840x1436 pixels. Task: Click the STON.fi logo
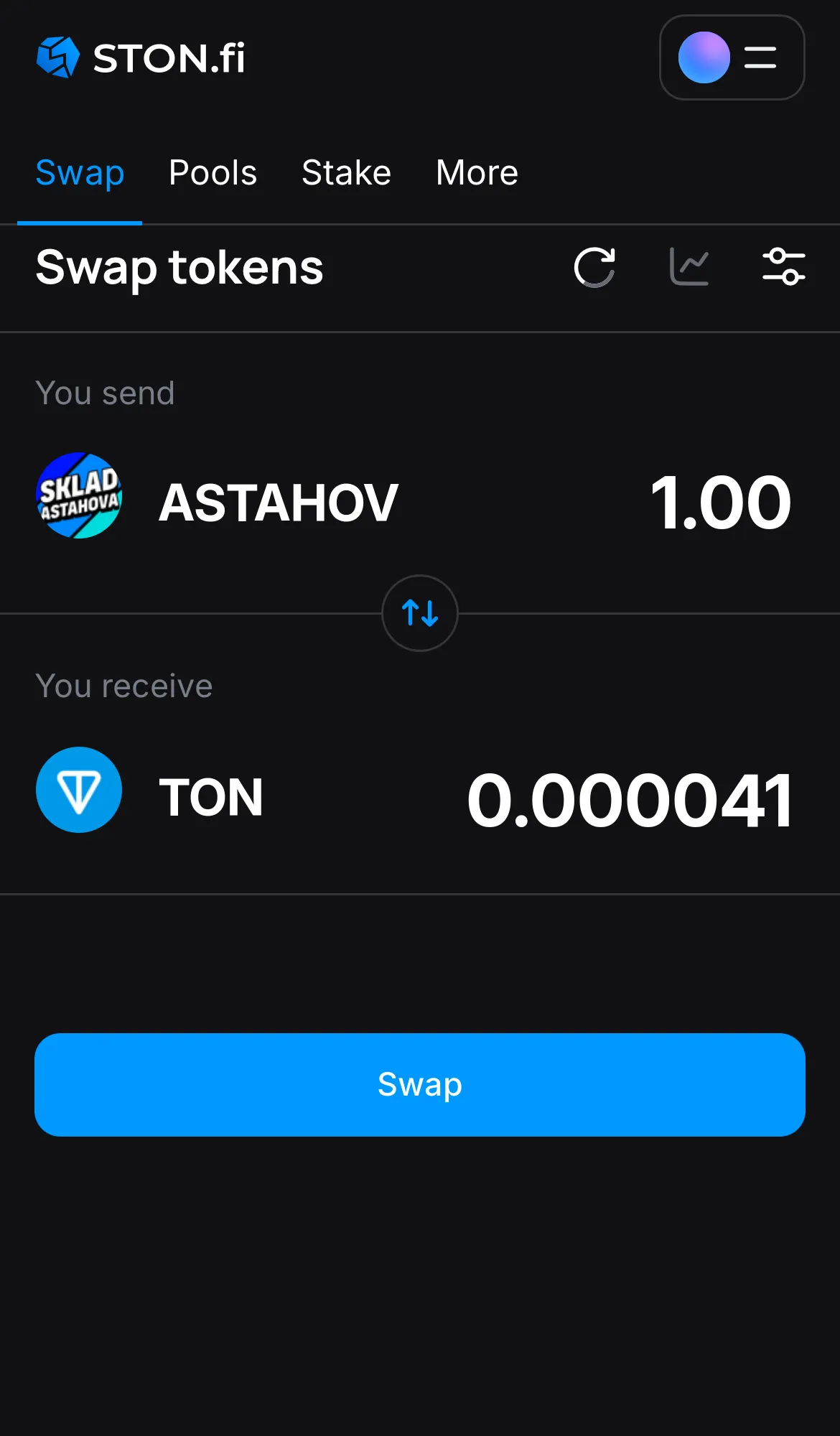pos(141,57)
